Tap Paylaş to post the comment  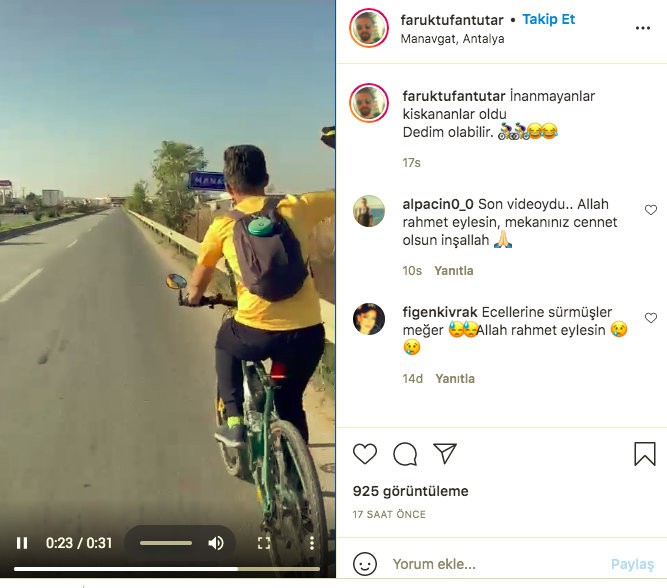632,564
